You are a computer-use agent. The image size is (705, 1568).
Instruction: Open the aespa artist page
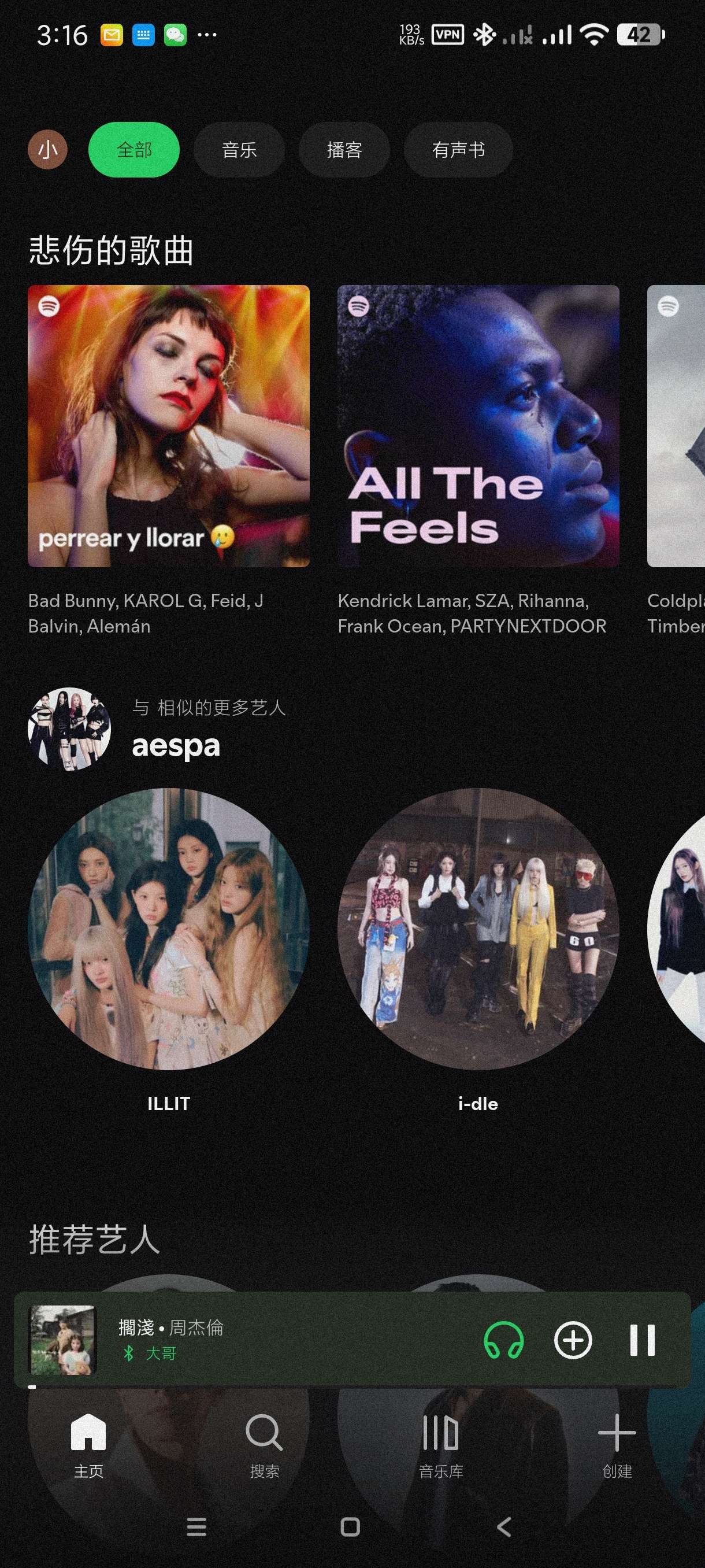click(x=176, y=745)
